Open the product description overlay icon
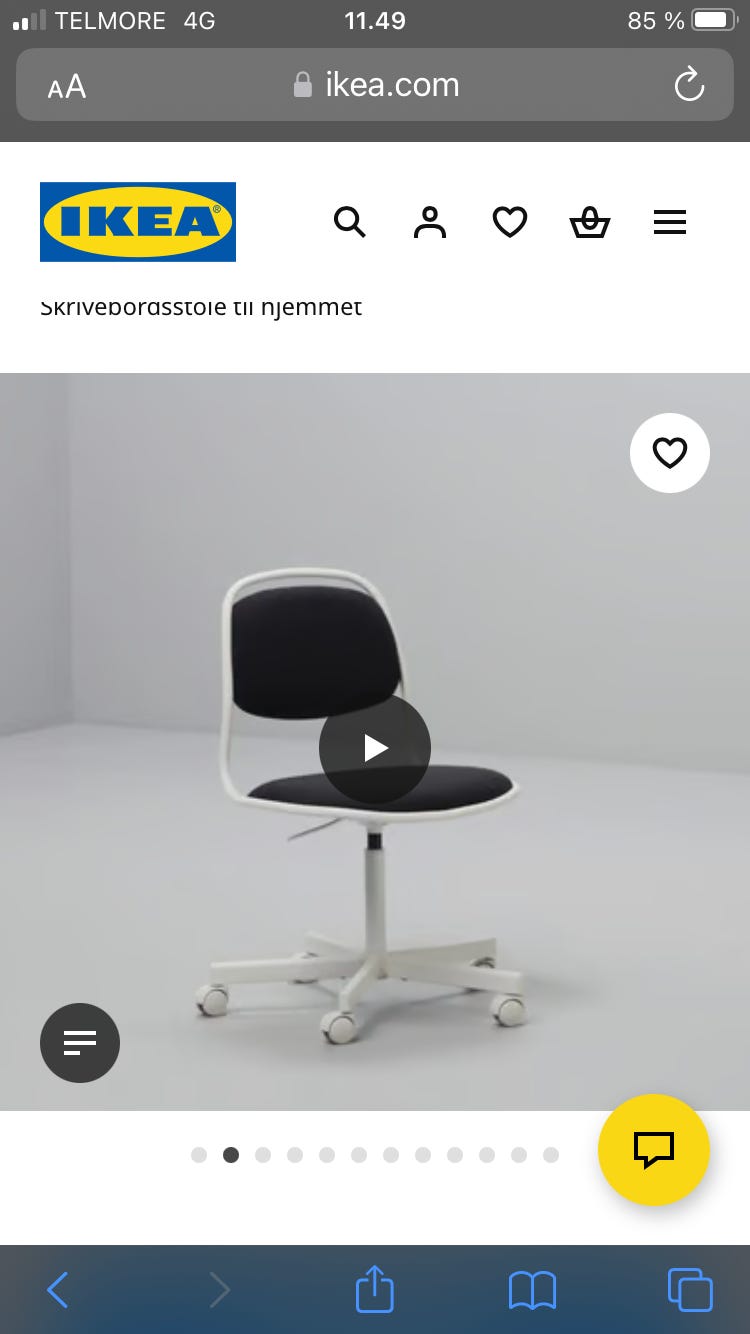The width and height of the screenshot is (750, 1334). (79, 1043)
